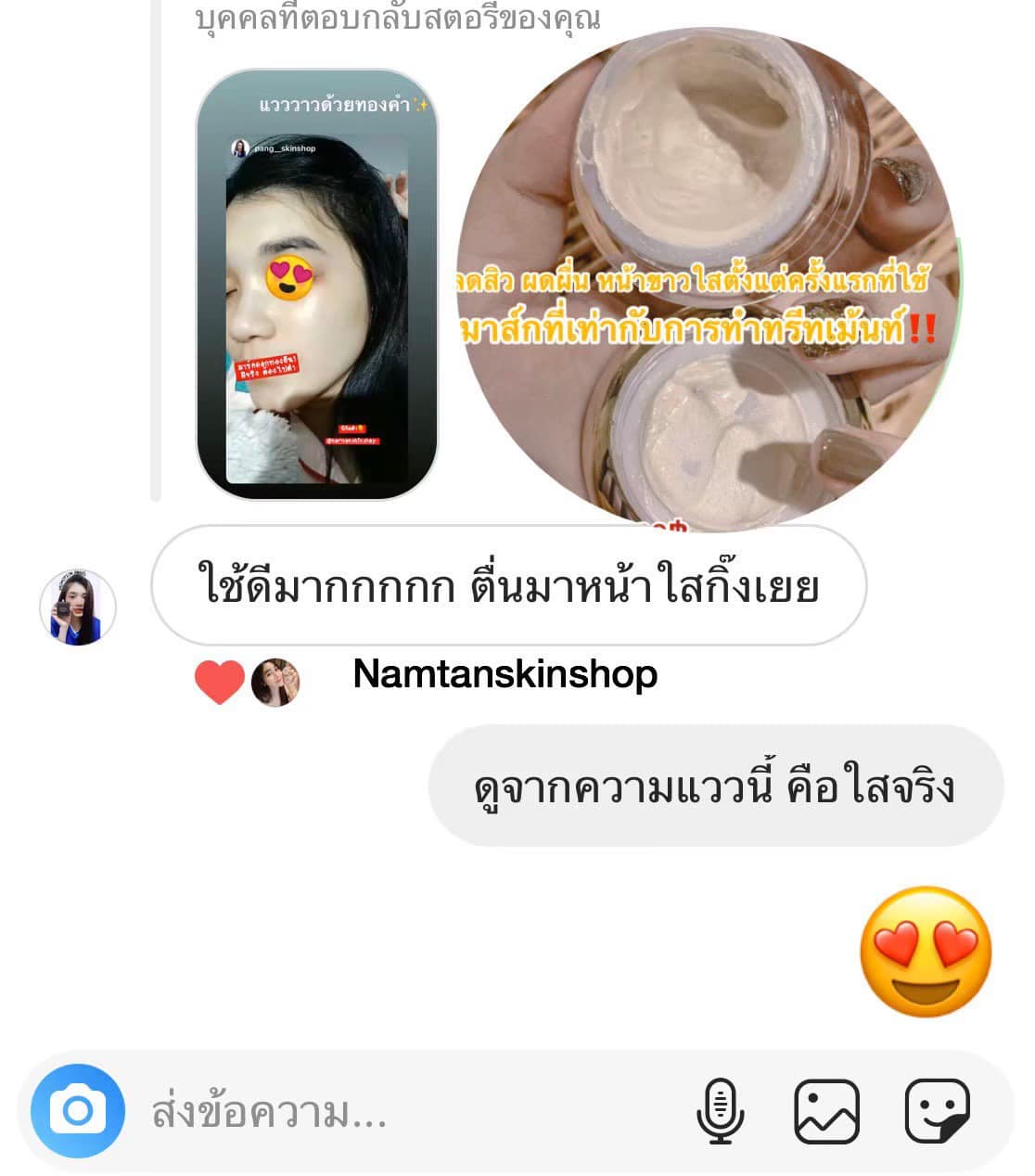This screenshot has height=1176, width=1035.
Task: Open the camera from the message bar
Action: (78, 1110)
